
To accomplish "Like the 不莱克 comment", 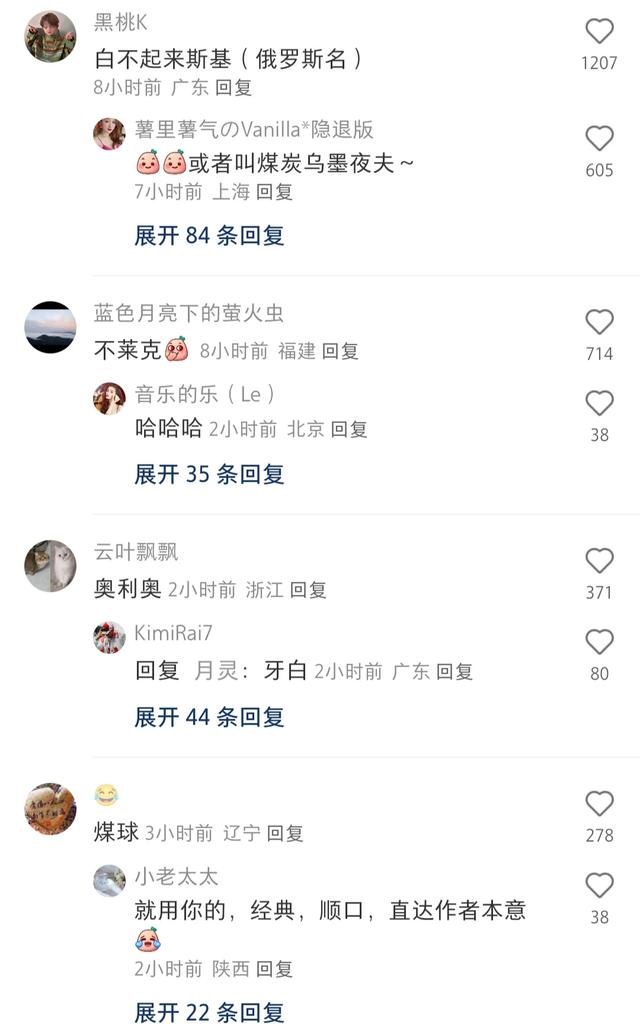I will pos(599,322).
